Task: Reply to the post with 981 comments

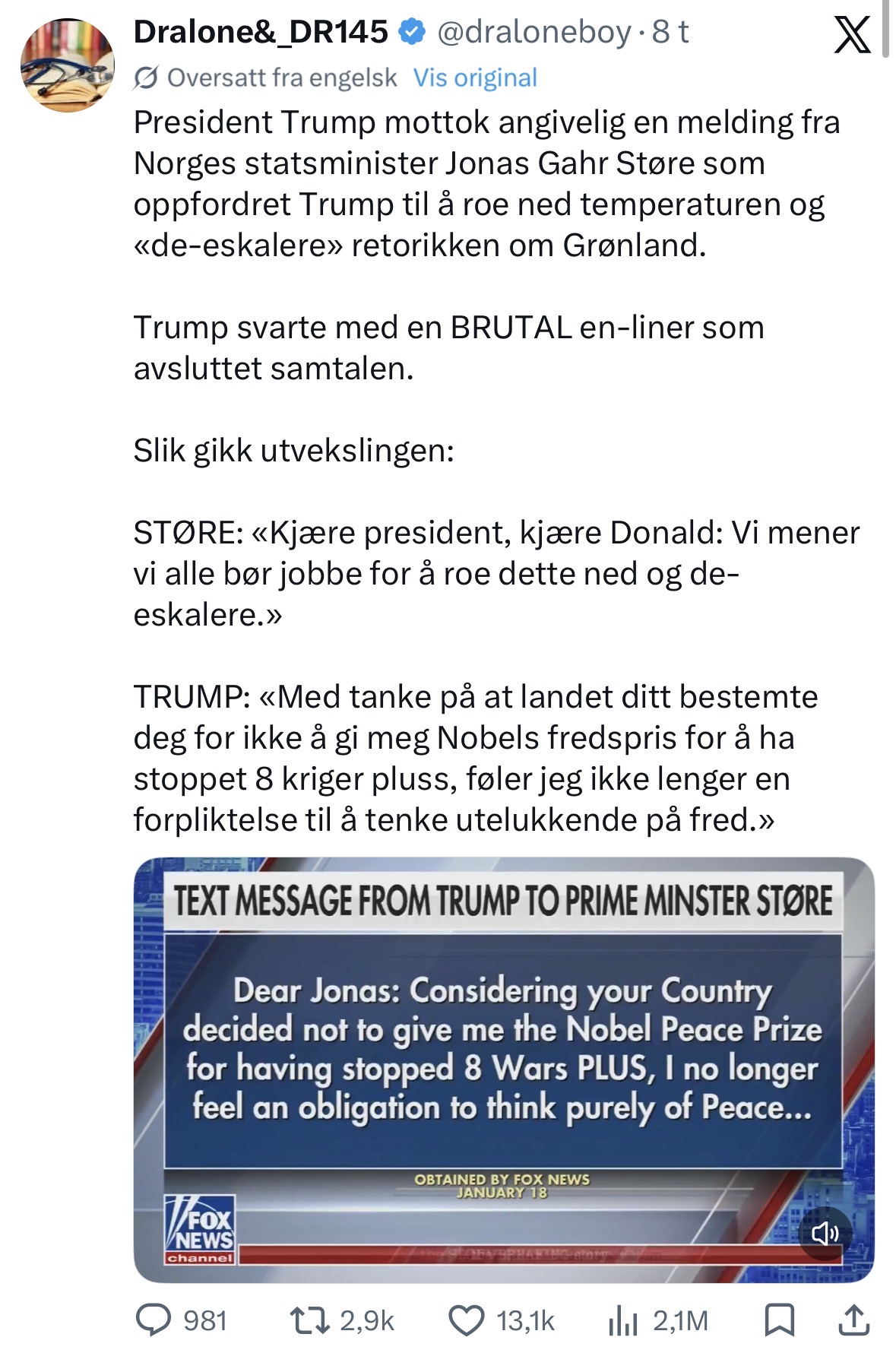Action: point(154,1320)
